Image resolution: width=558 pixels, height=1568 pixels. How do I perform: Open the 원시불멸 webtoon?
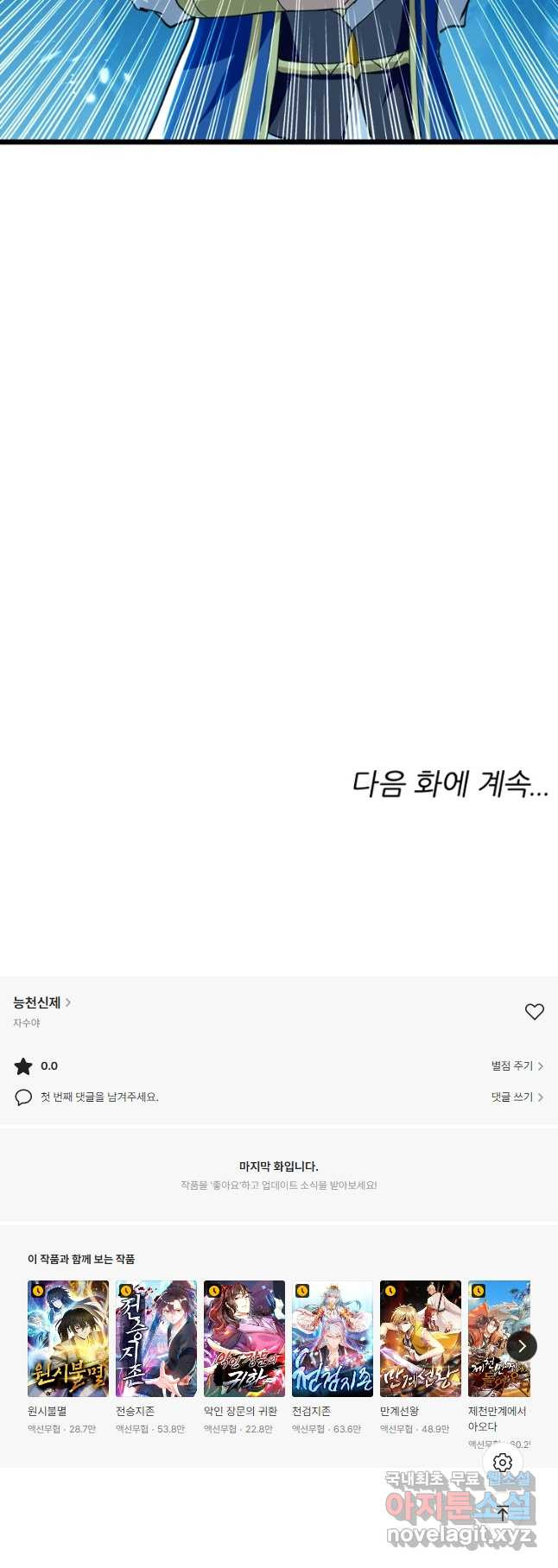click(x=68, y=1338)
